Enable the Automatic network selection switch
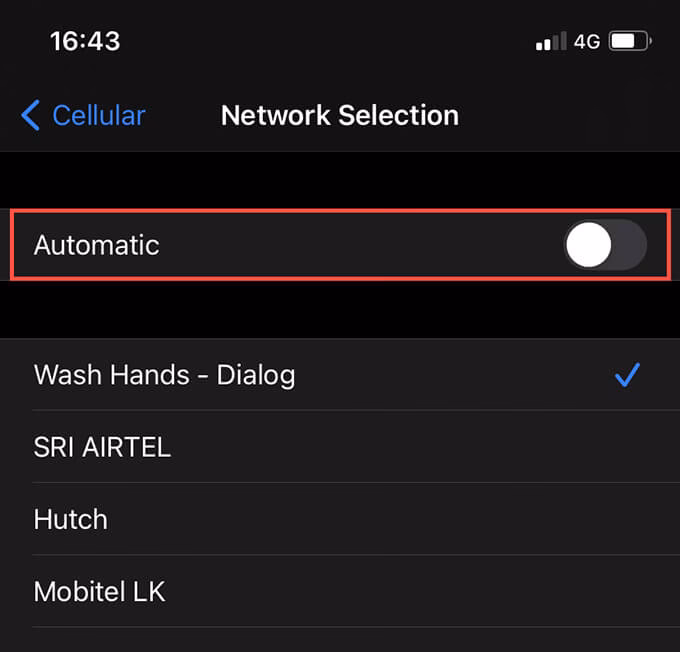Image resolution: width=680 pixels, height=652 pixels. (x=604, y=245)
